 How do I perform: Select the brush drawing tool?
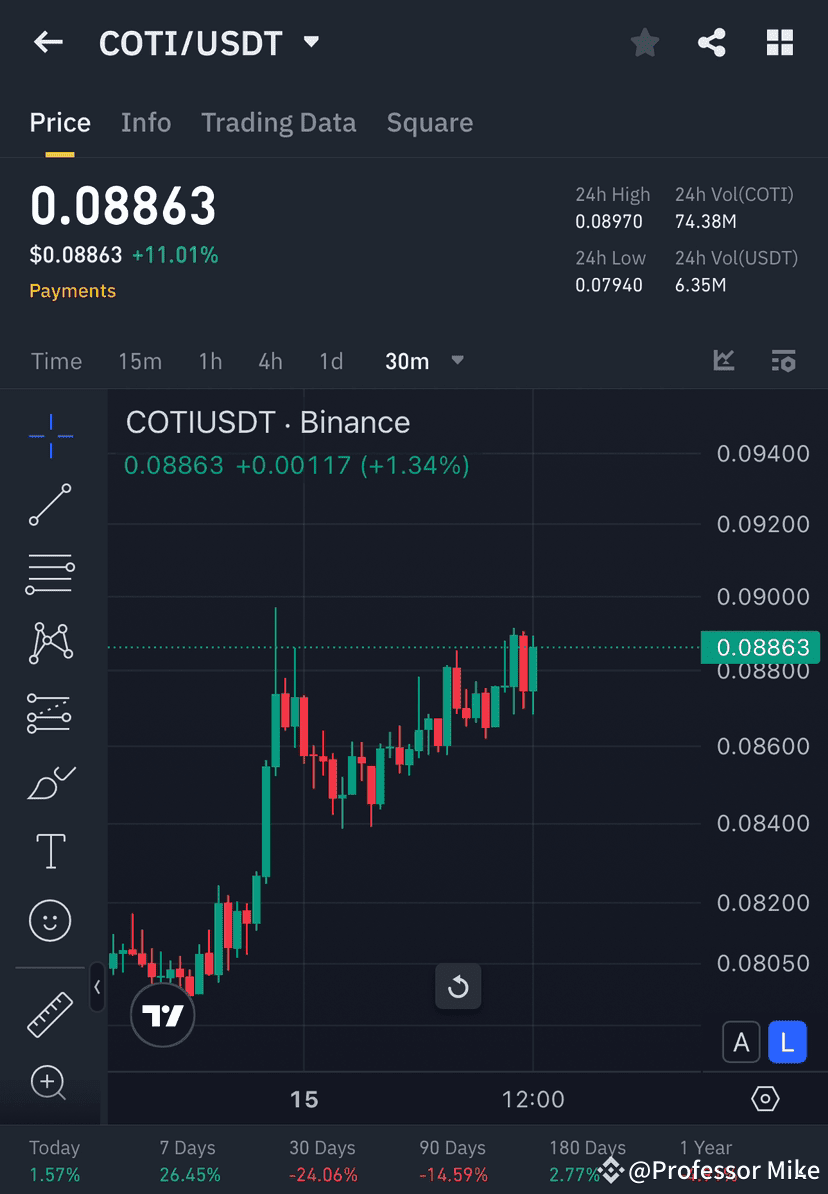50,783
